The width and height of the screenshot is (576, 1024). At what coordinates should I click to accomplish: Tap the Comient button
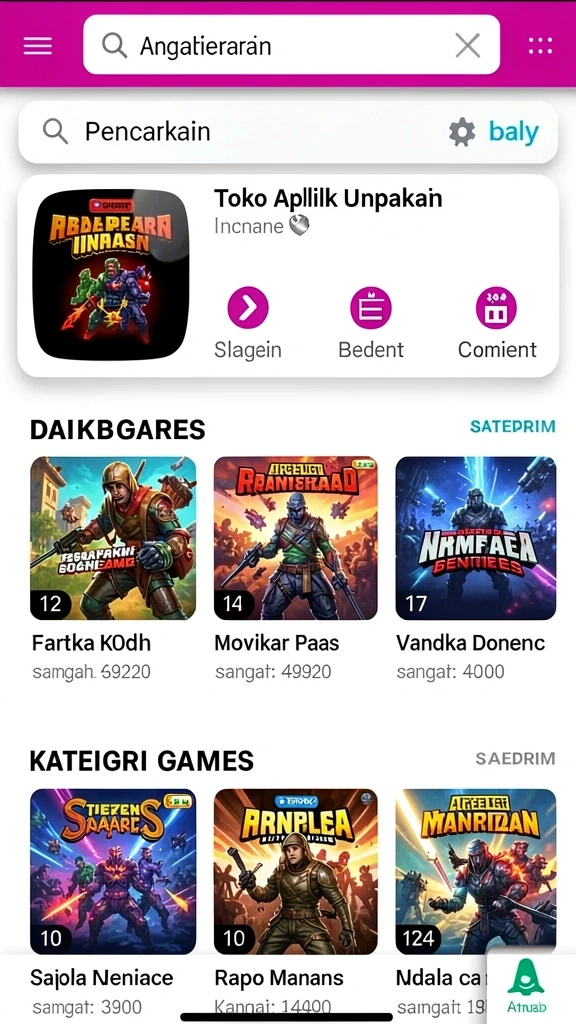point(496,308)
